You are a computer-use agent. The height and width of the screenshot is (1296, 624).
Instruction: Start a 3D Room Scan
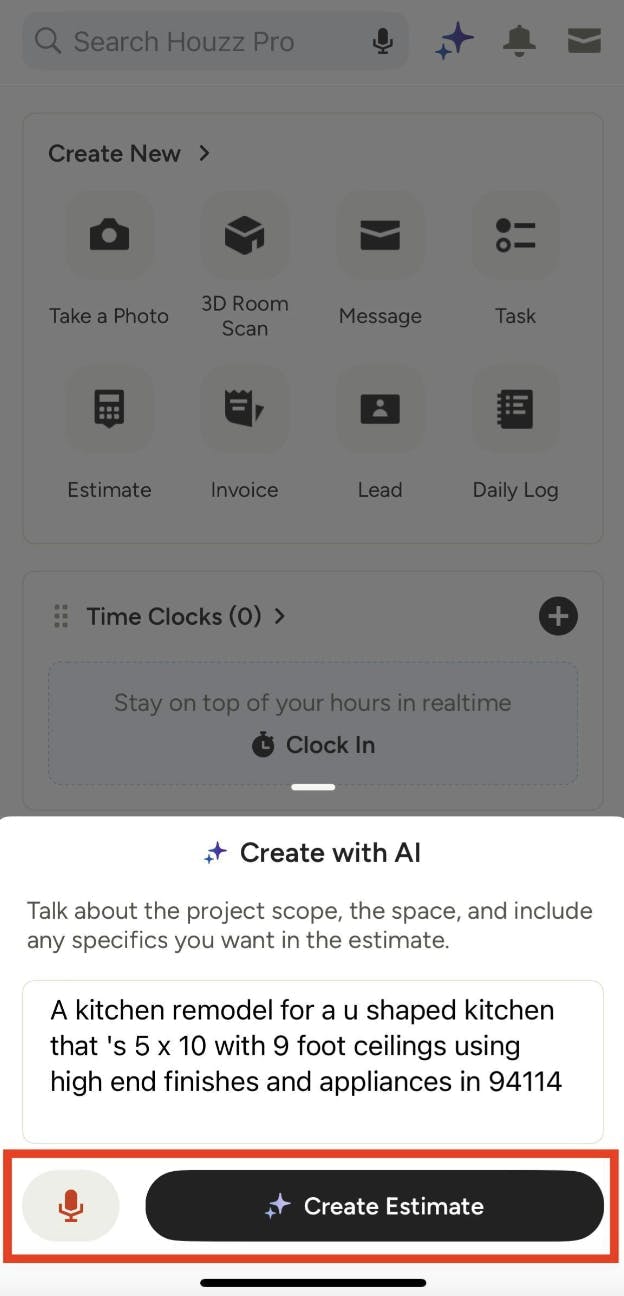click(244, 237)
